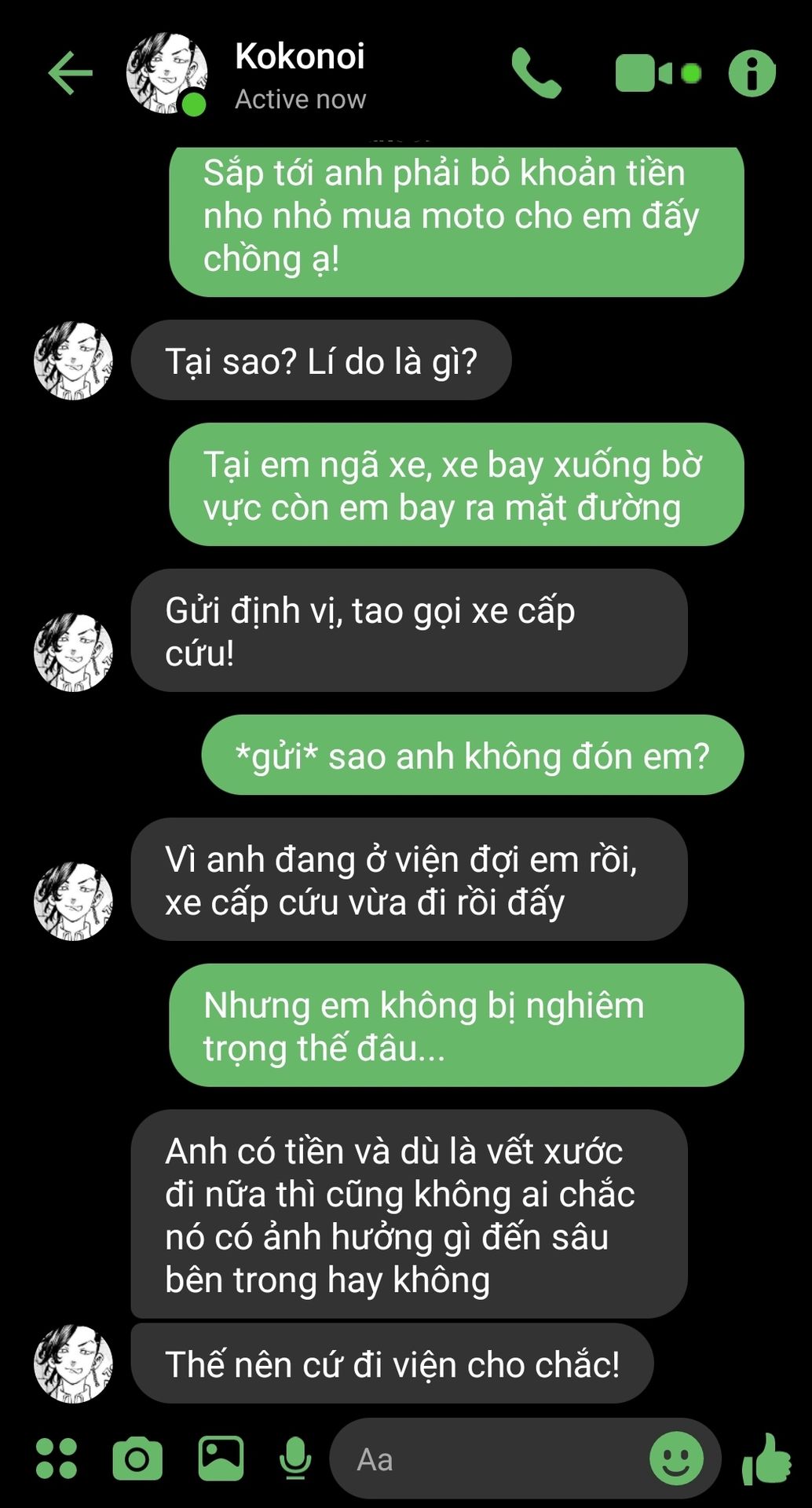Viewport: 812px width, 1508px height.
Task: Record a voice message with the microphone
Action: 295,1459
